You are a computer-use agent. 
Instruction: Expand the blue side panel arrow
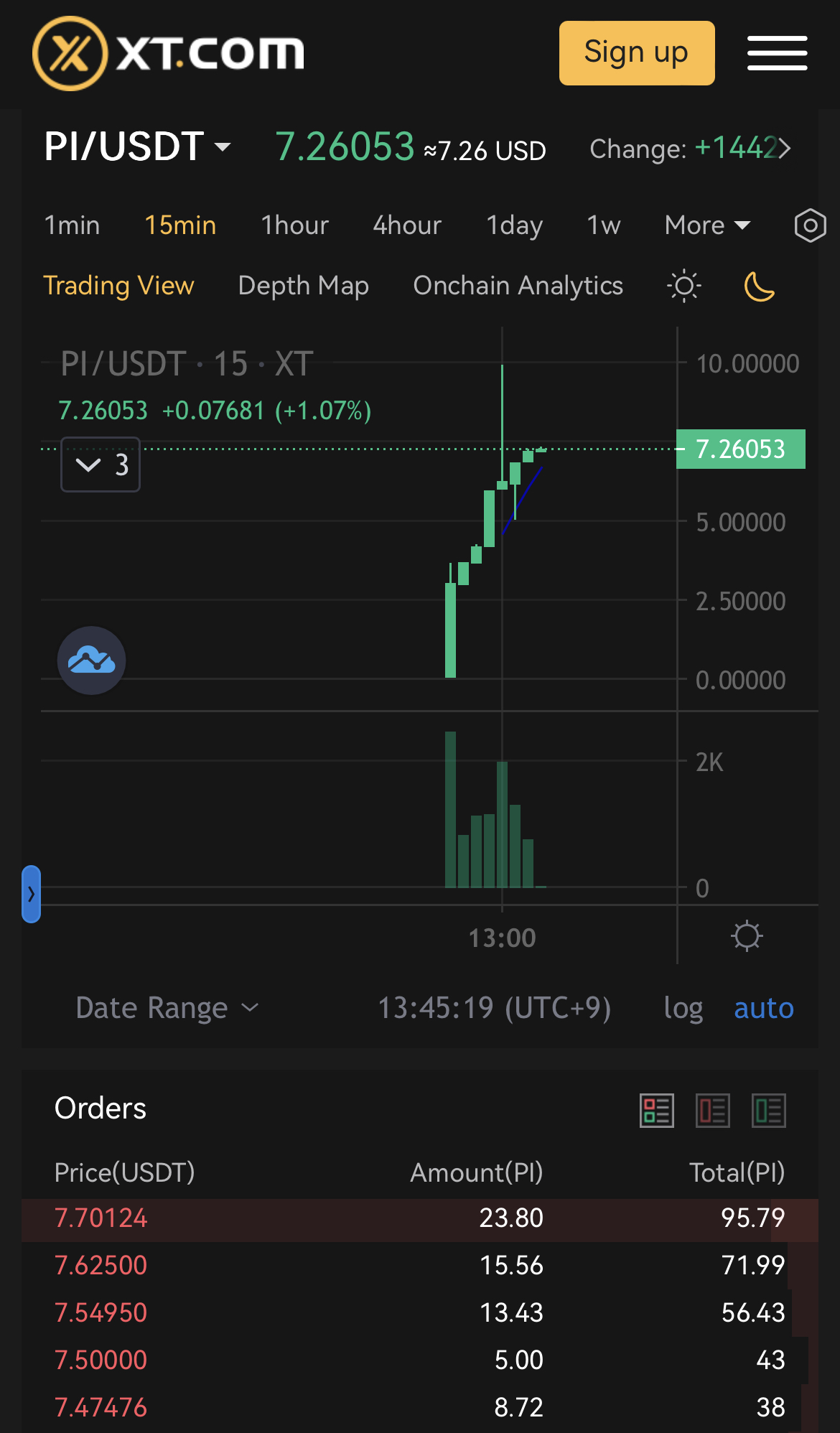[x=31, y=894]
